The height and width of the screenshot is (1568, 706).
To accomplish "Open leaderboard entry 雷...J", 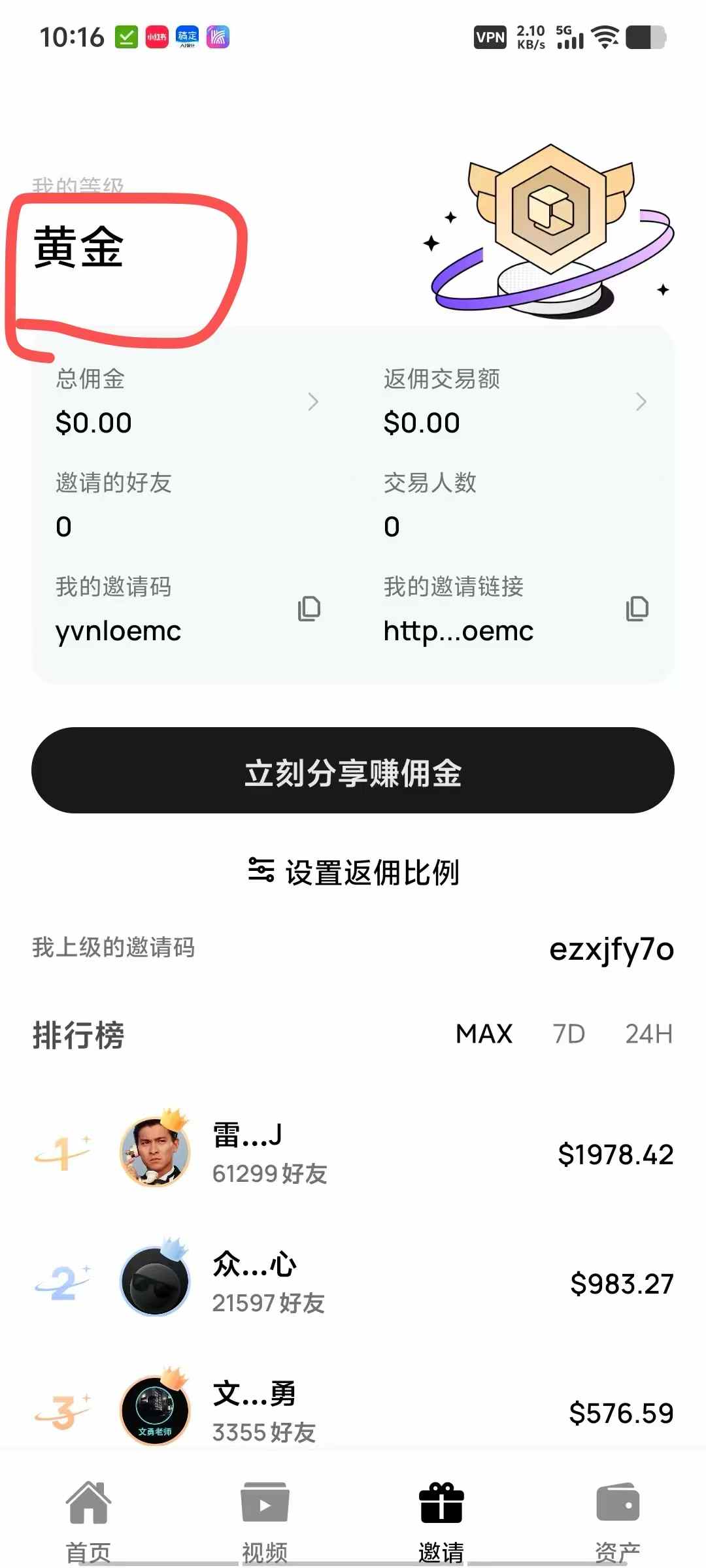I will (x=353, y=1153).
